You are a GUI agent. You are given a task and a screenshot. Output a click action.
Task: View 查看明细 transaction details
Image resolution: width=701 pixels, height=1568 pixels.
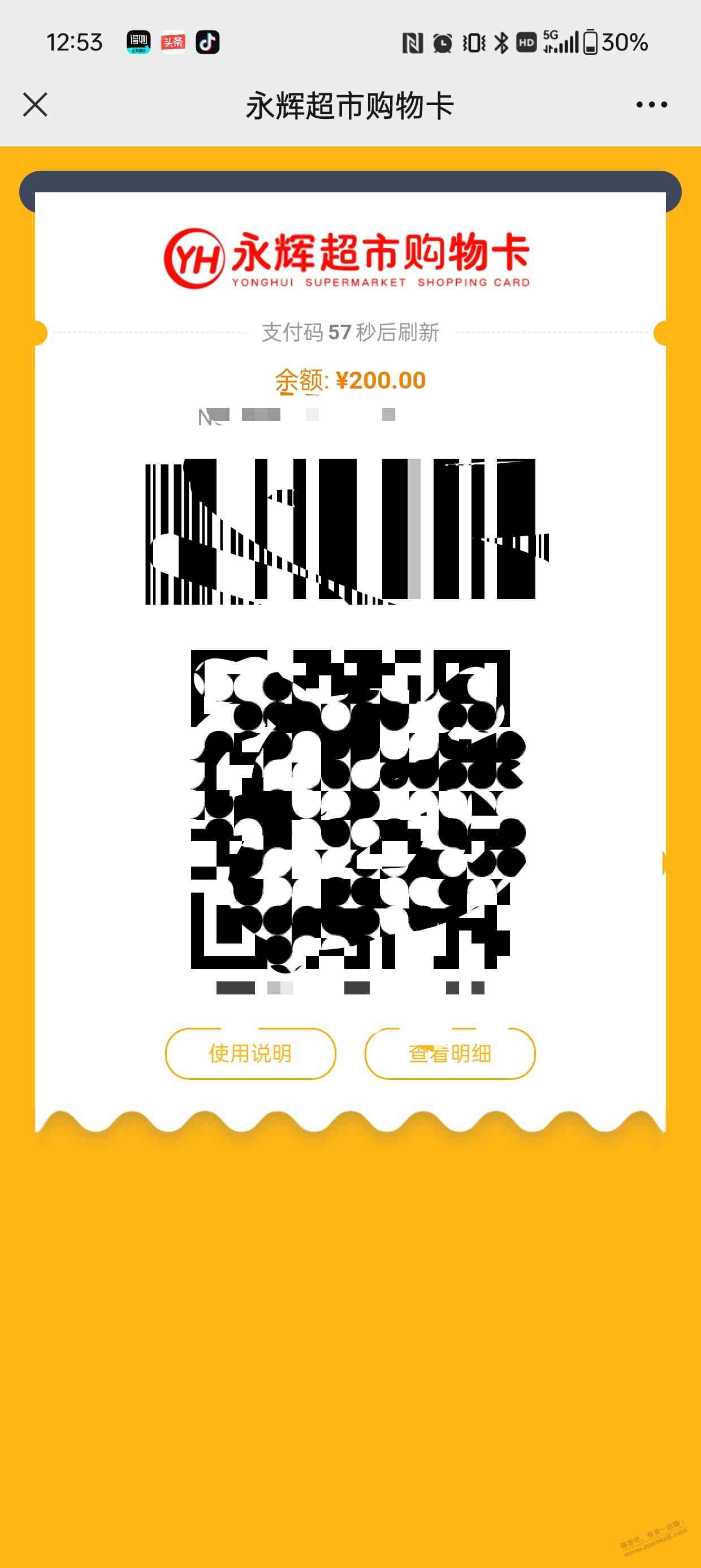point(449,1054)
